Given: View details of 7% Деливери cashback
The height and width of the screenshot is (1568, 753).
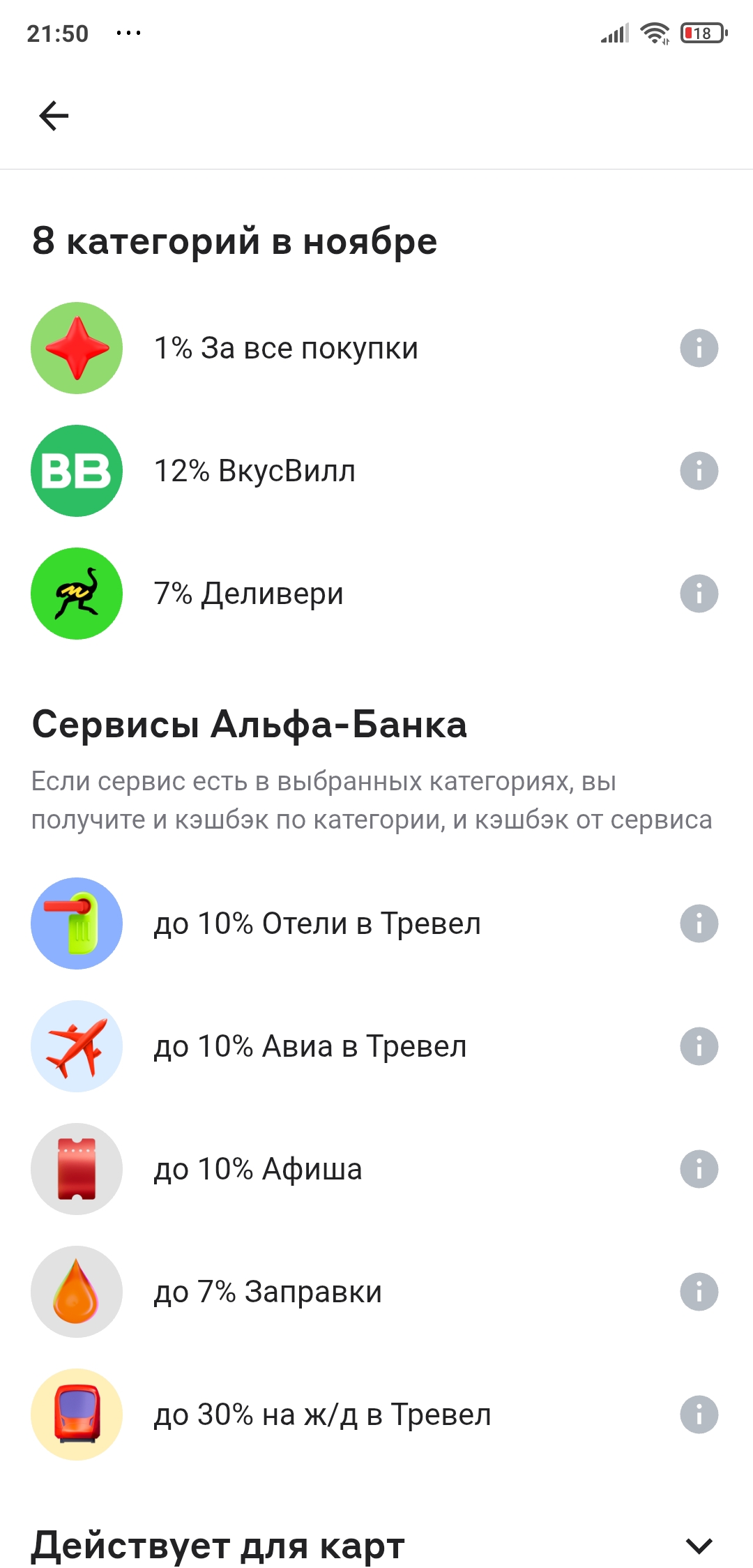Looking at the screenshot, I should 699,594.
